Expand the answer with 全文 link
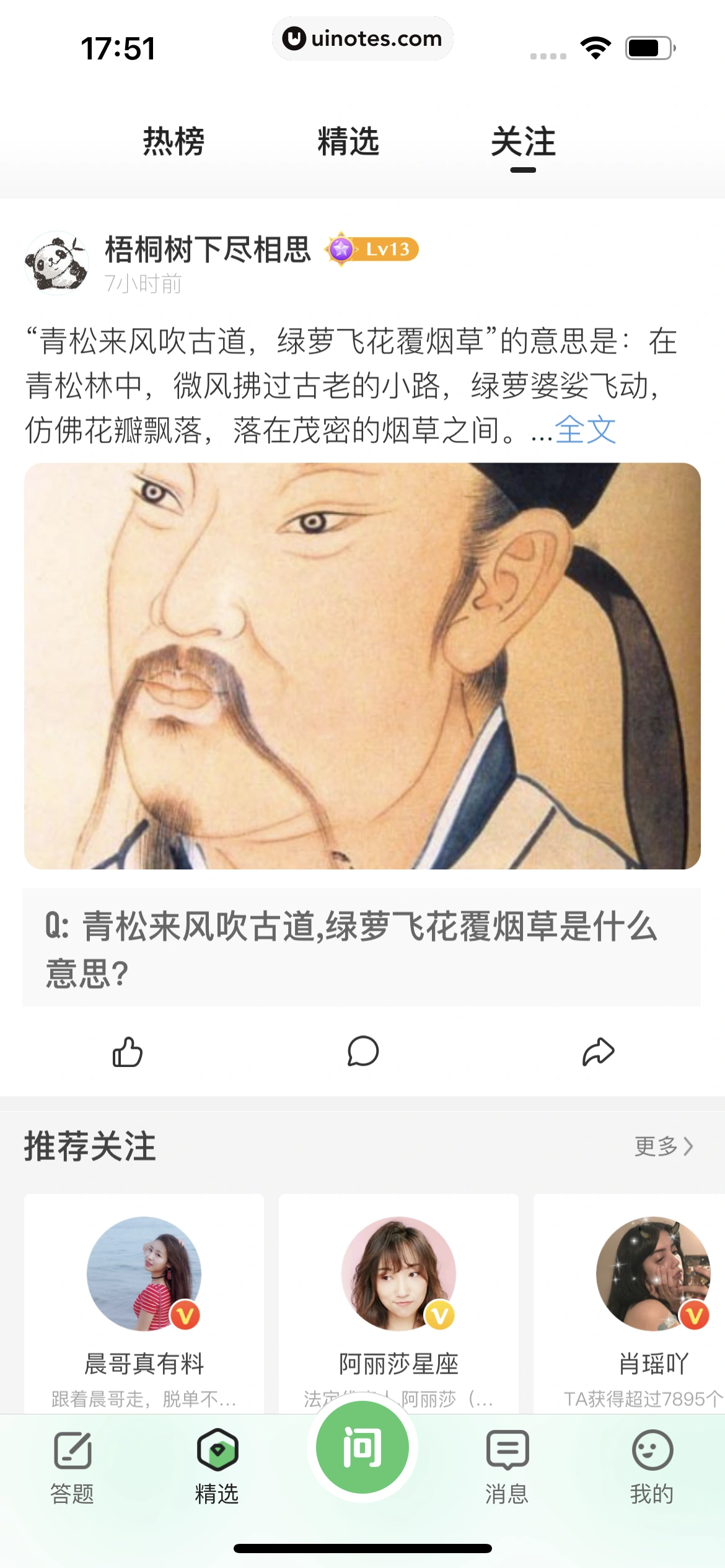The width and height of the screenshot is (725, 1568). point(585,430)
